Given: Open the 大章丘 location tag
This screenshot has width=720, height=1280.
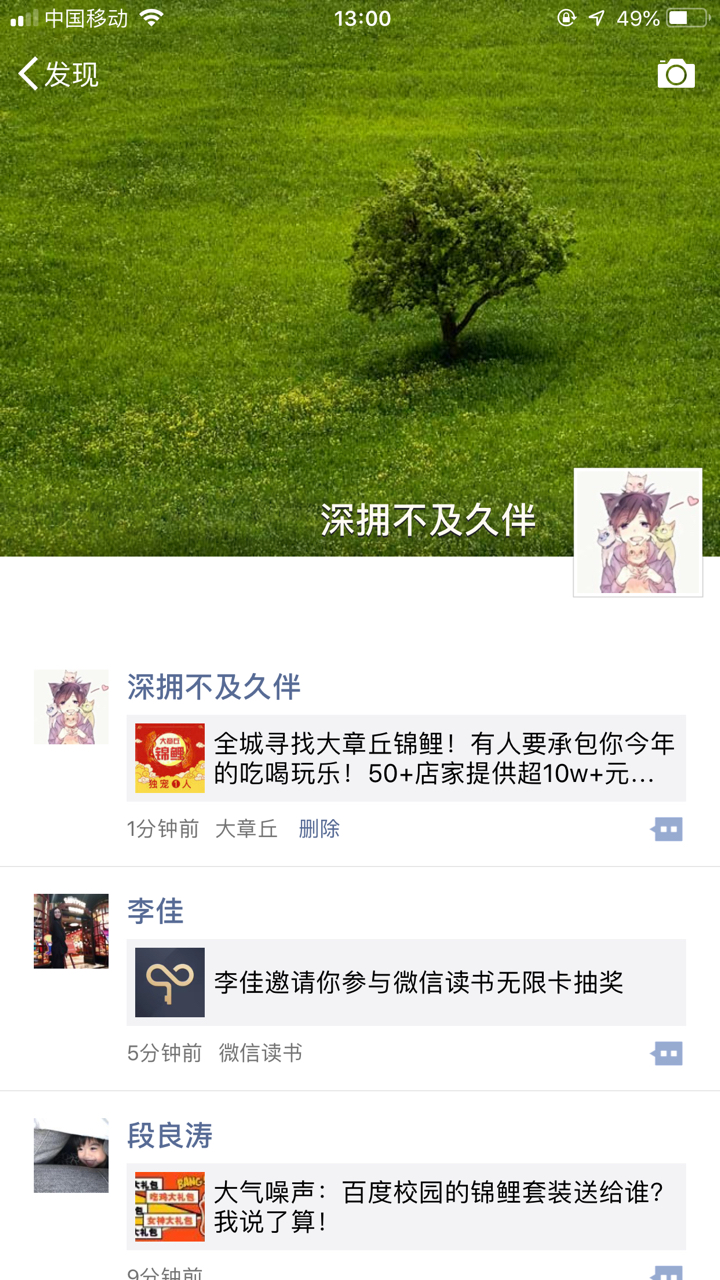Looking at the screenshot, I should [246, 829].
